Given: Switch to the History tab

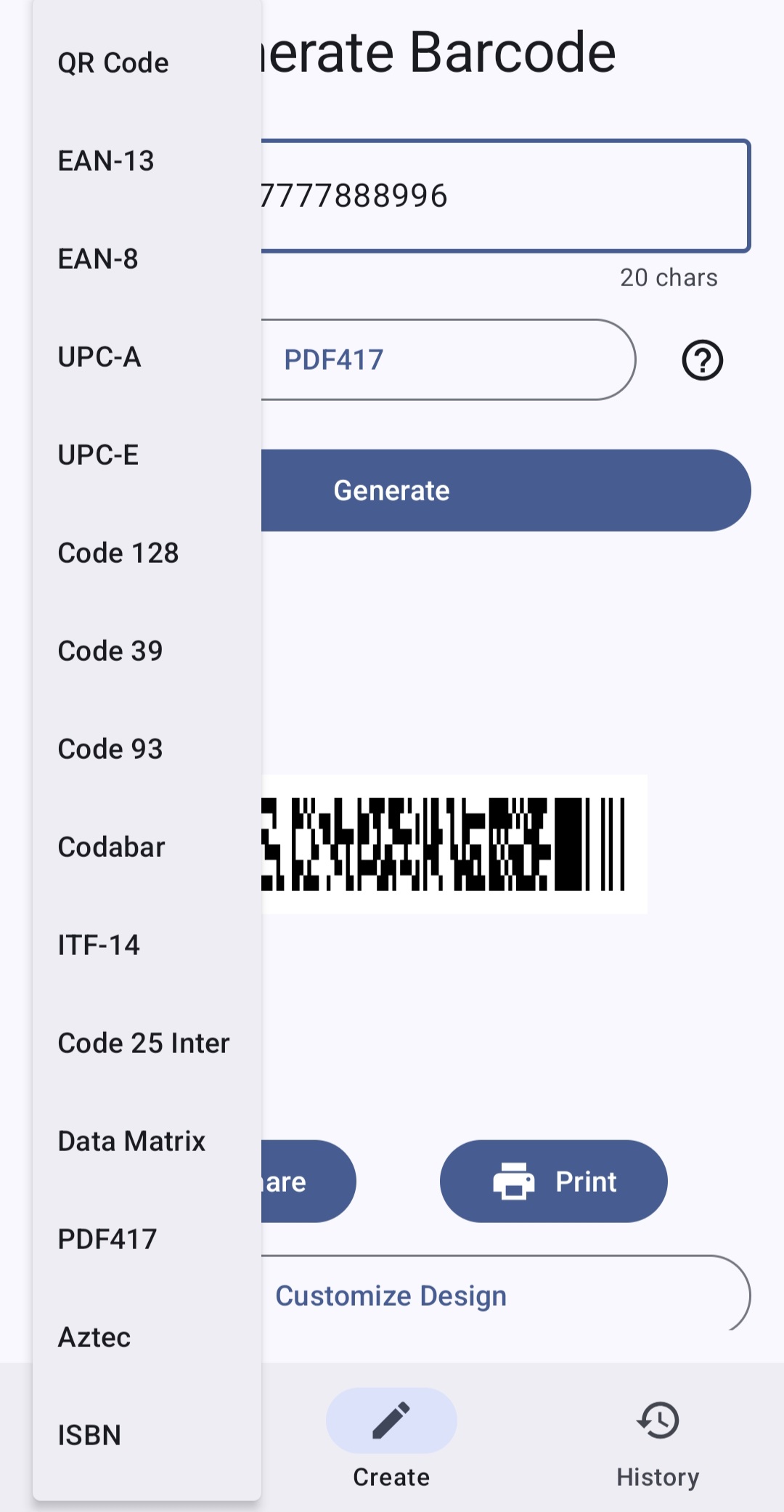Looking at the screenshot, I should 658,1444.
